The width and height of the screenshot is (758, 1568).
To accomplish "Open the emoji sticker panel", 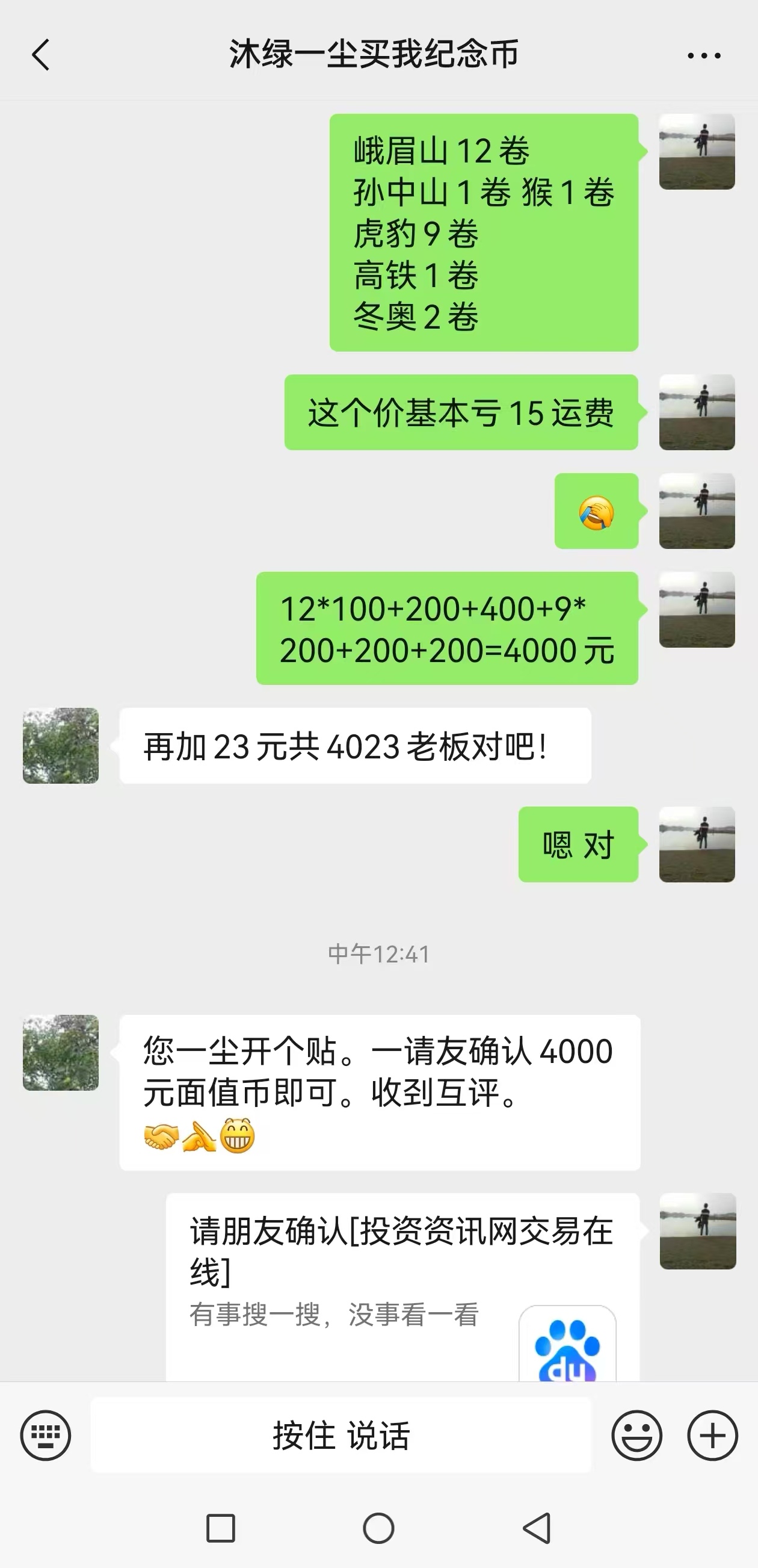I will 636,1436.
